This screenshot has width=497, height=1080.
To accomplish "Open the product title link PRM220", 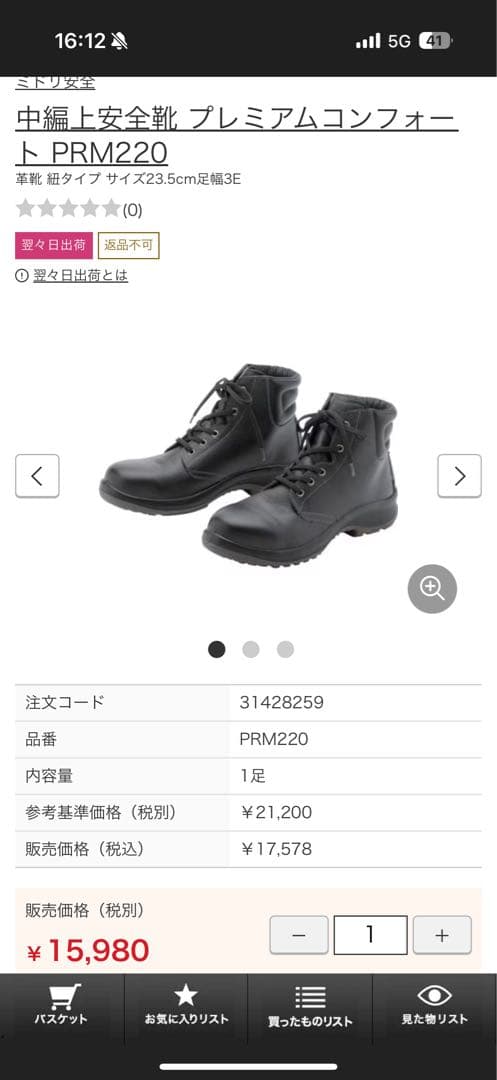I will click(x=237, y=136).
